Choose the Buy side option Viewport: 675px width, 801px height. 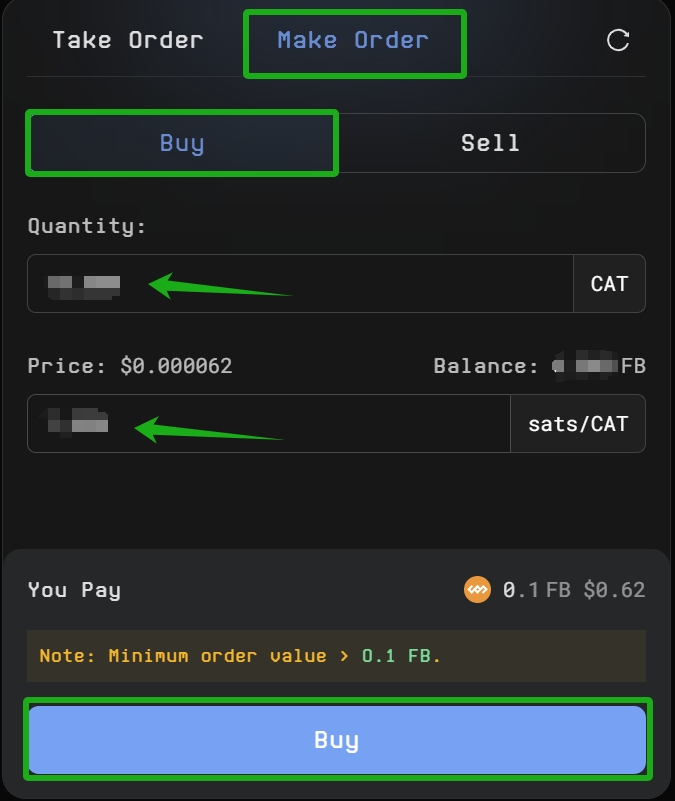coord(182,143)
